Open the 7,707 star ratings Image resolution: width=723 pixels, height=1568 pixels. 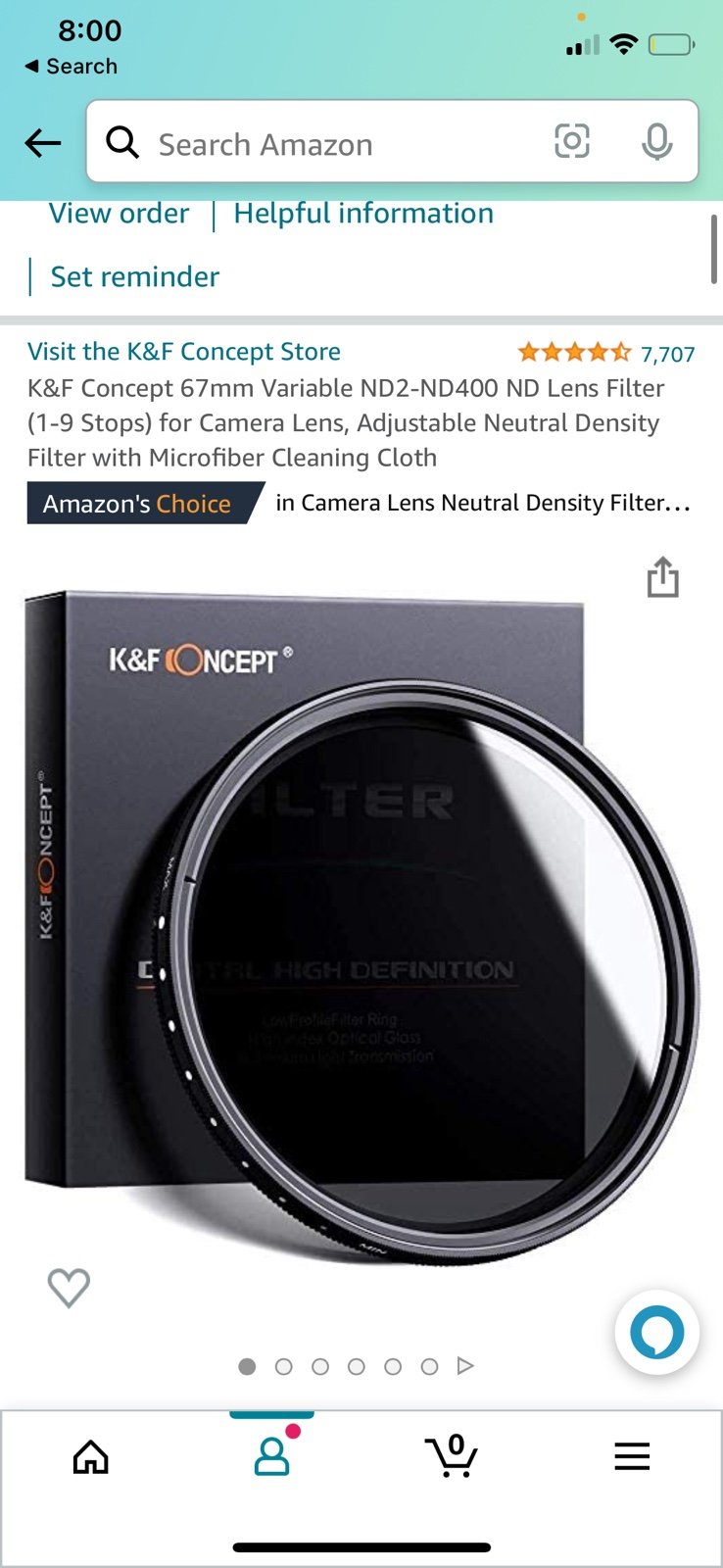tap(606, 353)
